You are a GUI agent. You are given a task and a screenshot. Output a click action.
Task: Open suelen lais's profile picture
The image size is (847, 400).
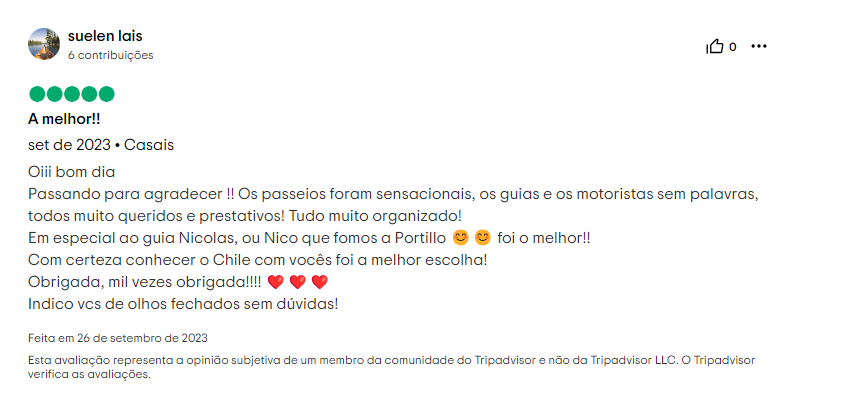(44, 44)
